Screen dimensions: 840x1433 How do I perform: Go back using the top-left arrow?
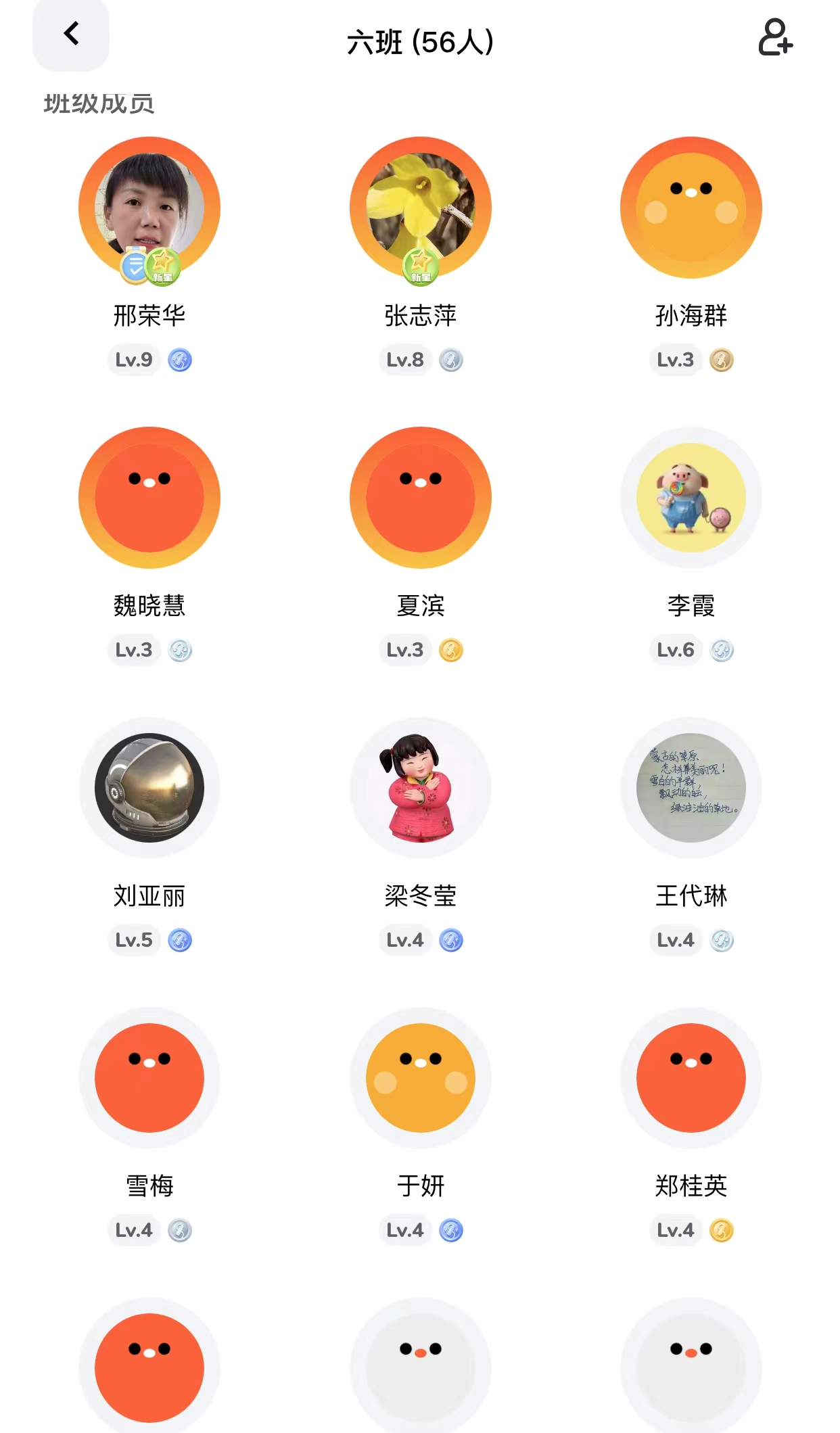pos(71,34)
